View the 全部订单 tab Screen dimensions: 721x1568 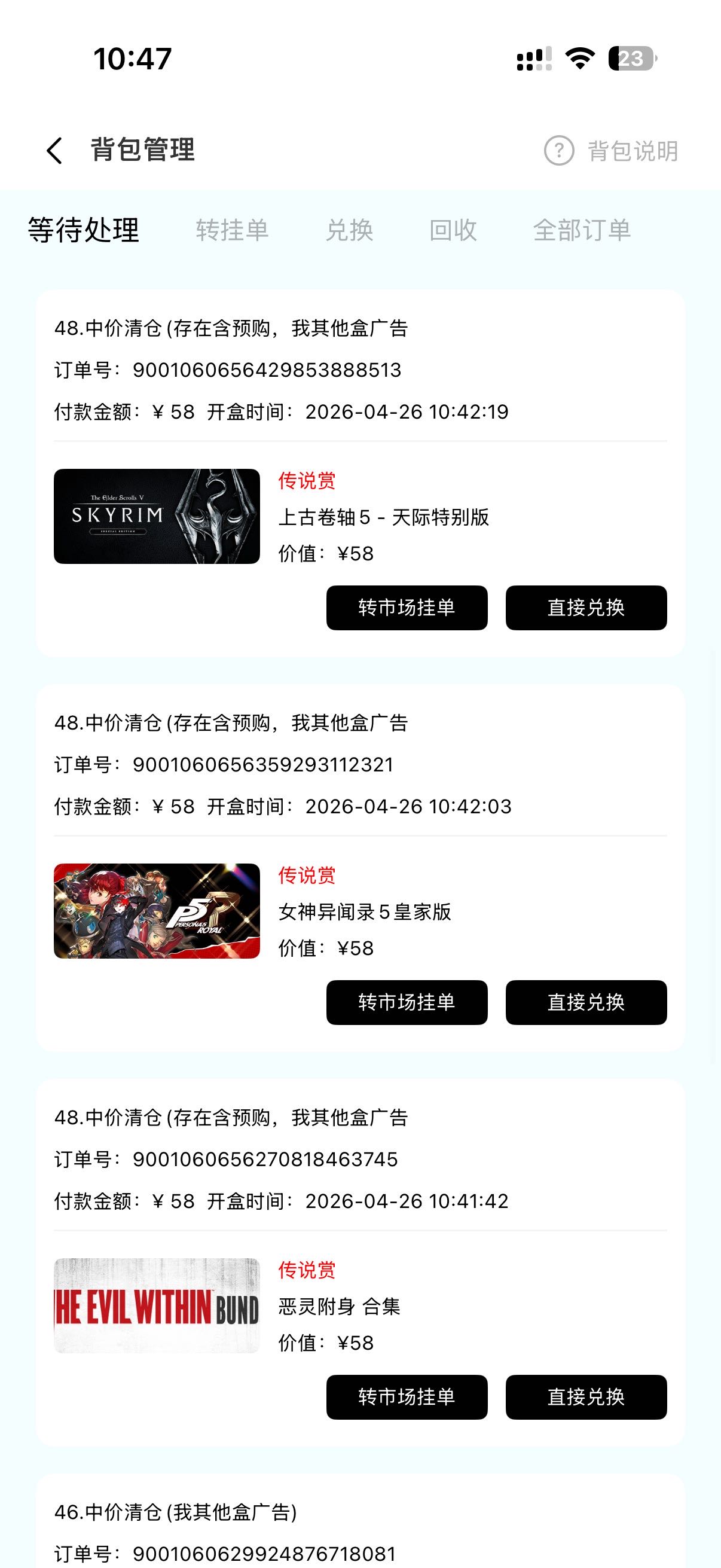click(582, 230)
